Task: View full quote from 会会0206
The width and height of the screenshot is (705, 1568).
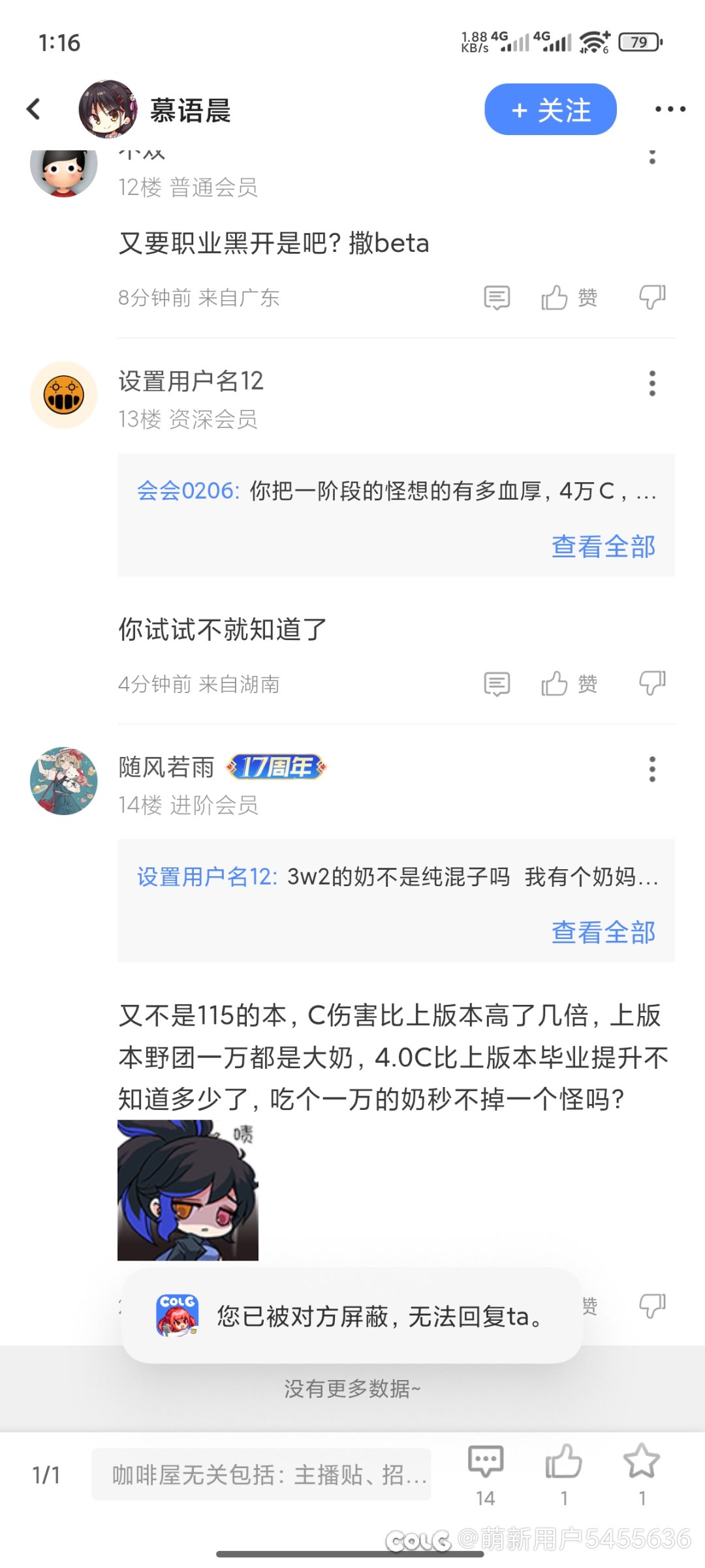Action: [603, 547]
